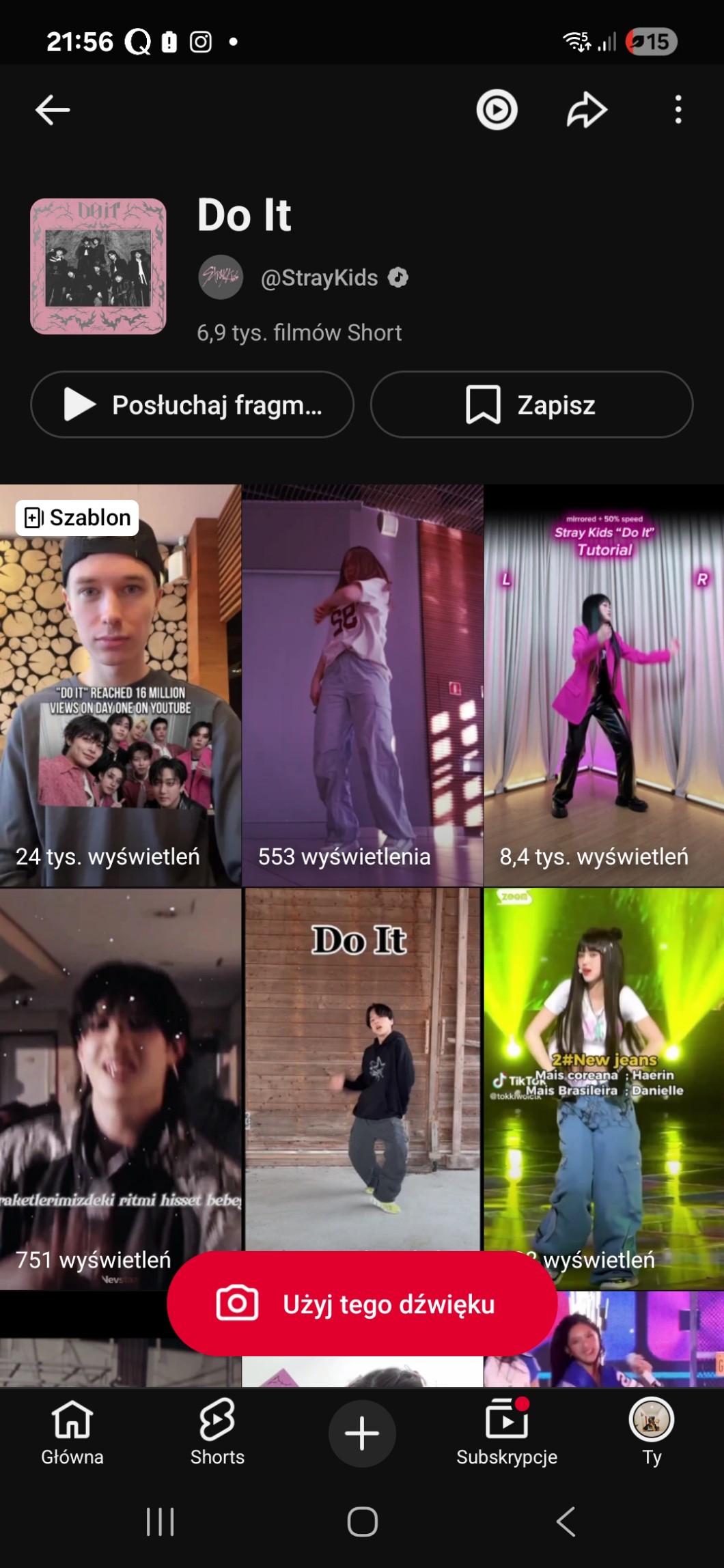Screen dimensions: 724x1568
Task: Go back using the top arrow
Action: coord(53,109)
